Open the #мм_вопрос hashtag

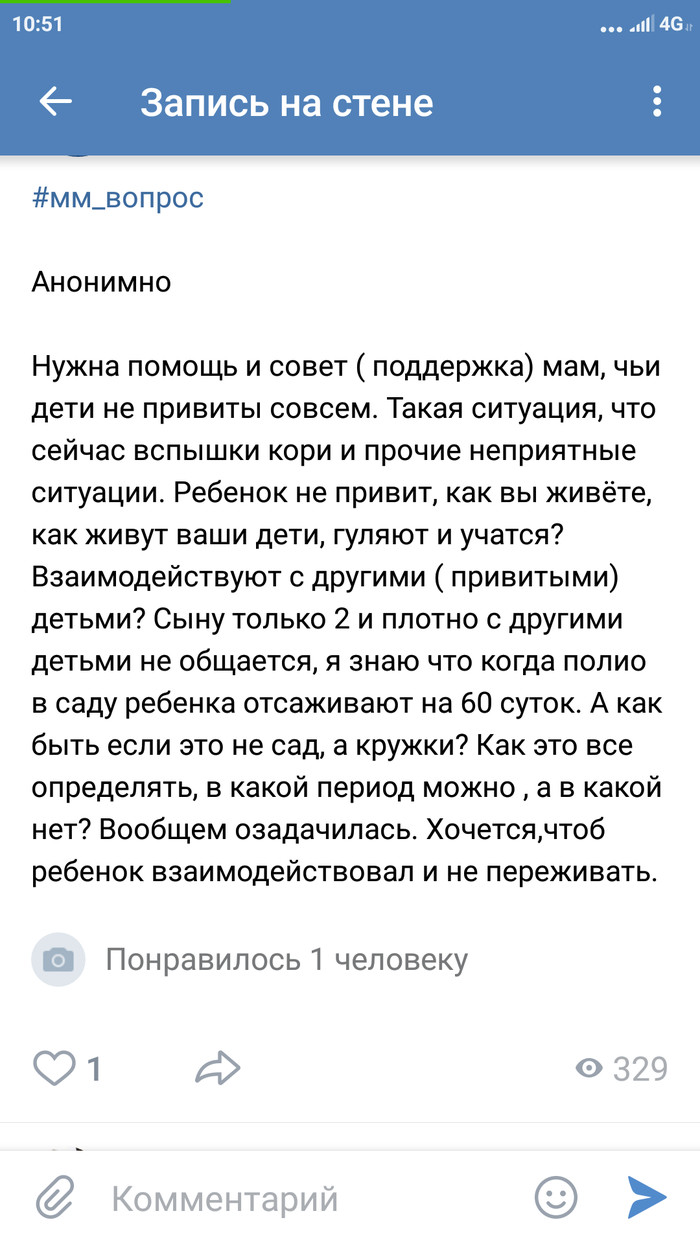[118, 197]
